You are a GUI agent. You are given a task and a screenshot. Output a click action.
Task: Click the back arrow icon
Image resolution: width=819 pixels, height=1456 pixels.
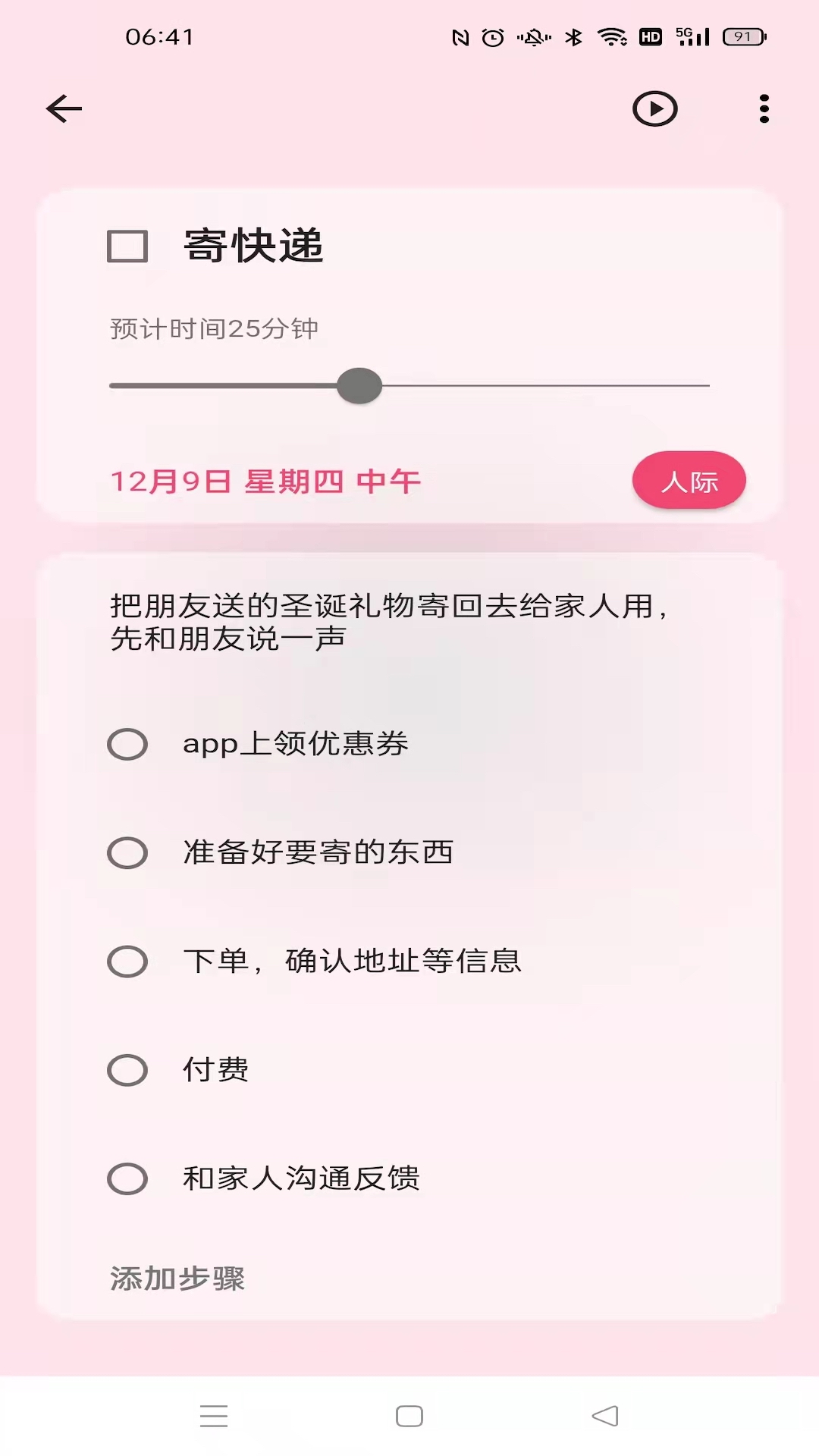[x=64, y=108]
